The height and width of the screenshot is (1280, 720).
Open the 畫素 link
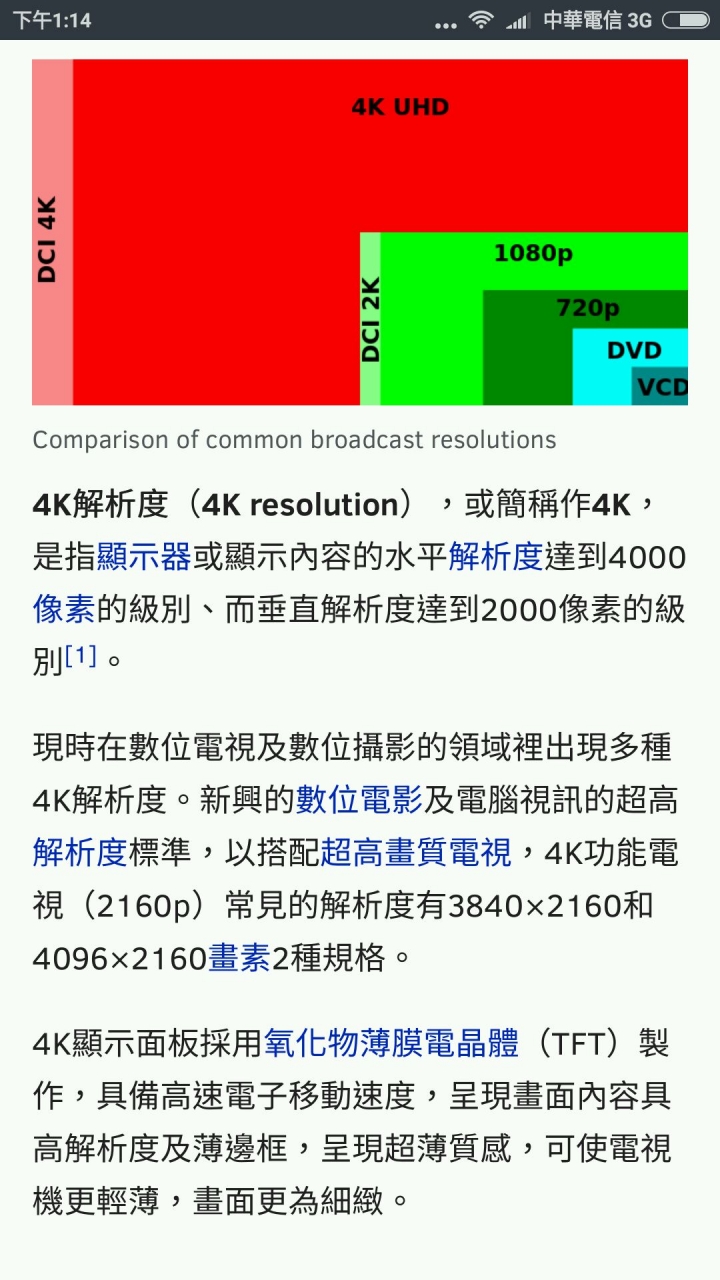point(240,958)
